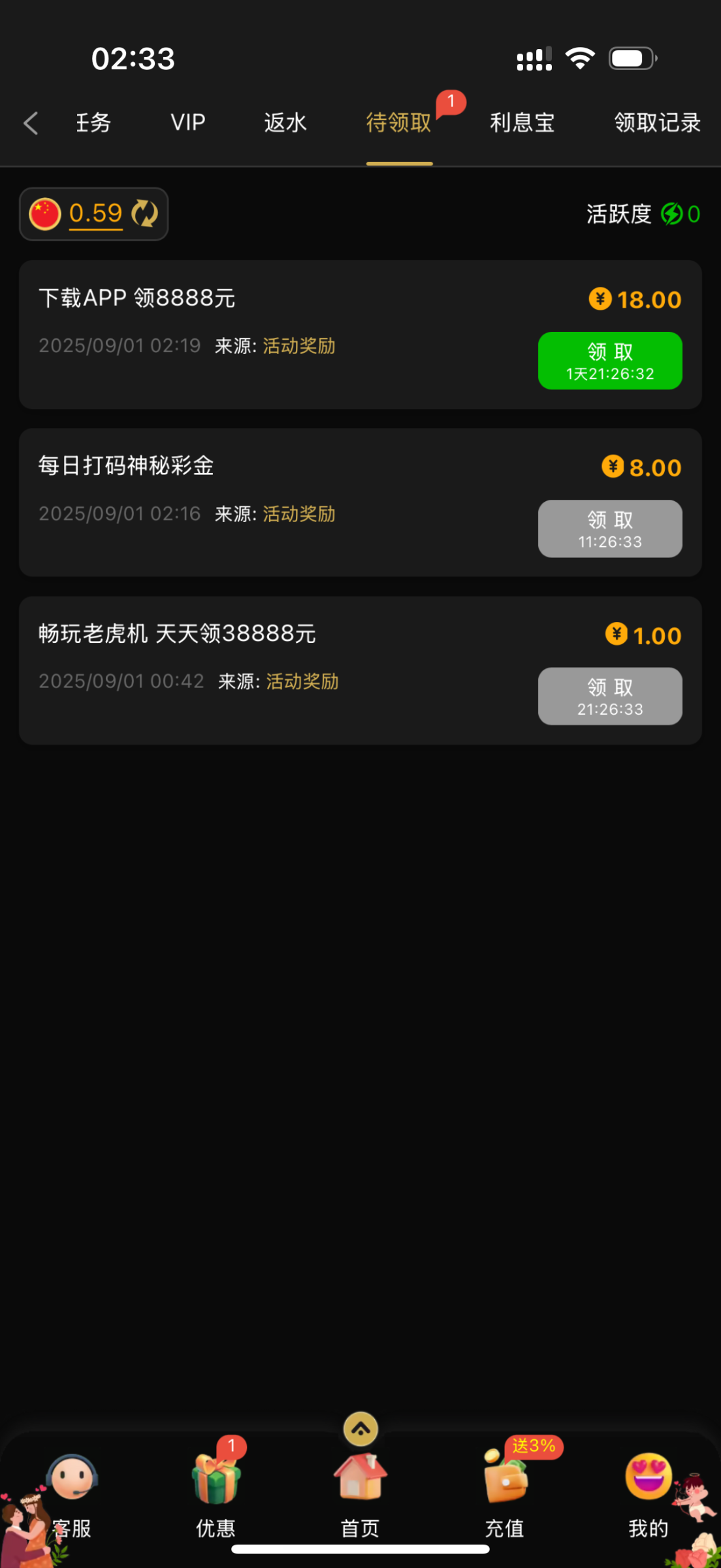This screenshot has height=1568, width=721.
Task: Tap the back arrow at top left
Action: (31, 123)
